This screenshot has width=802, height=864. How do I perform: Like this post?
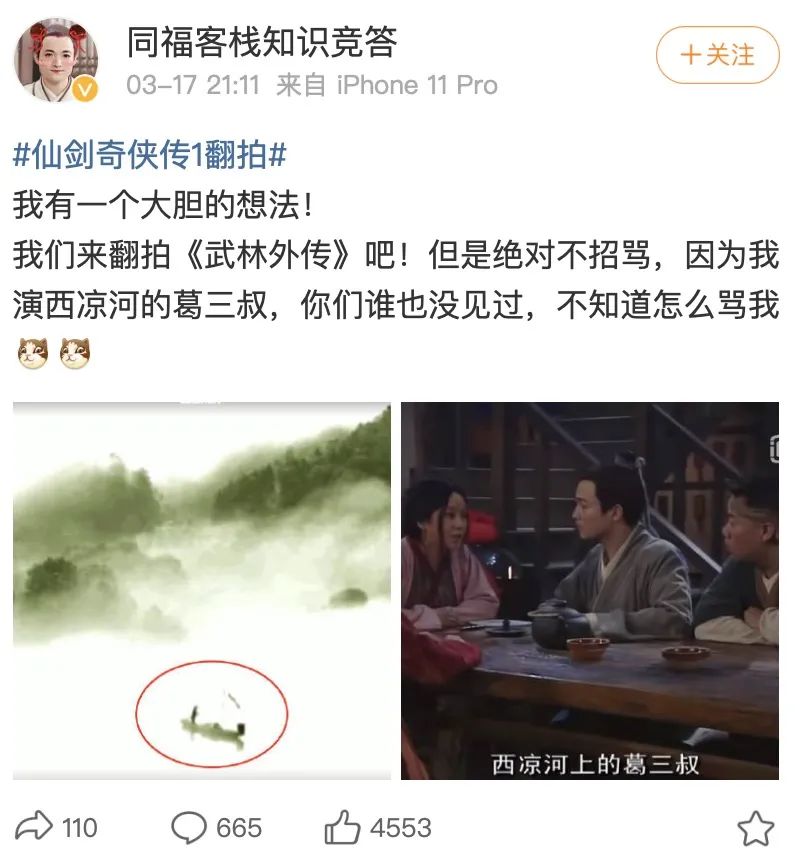(x=378, y=827)
